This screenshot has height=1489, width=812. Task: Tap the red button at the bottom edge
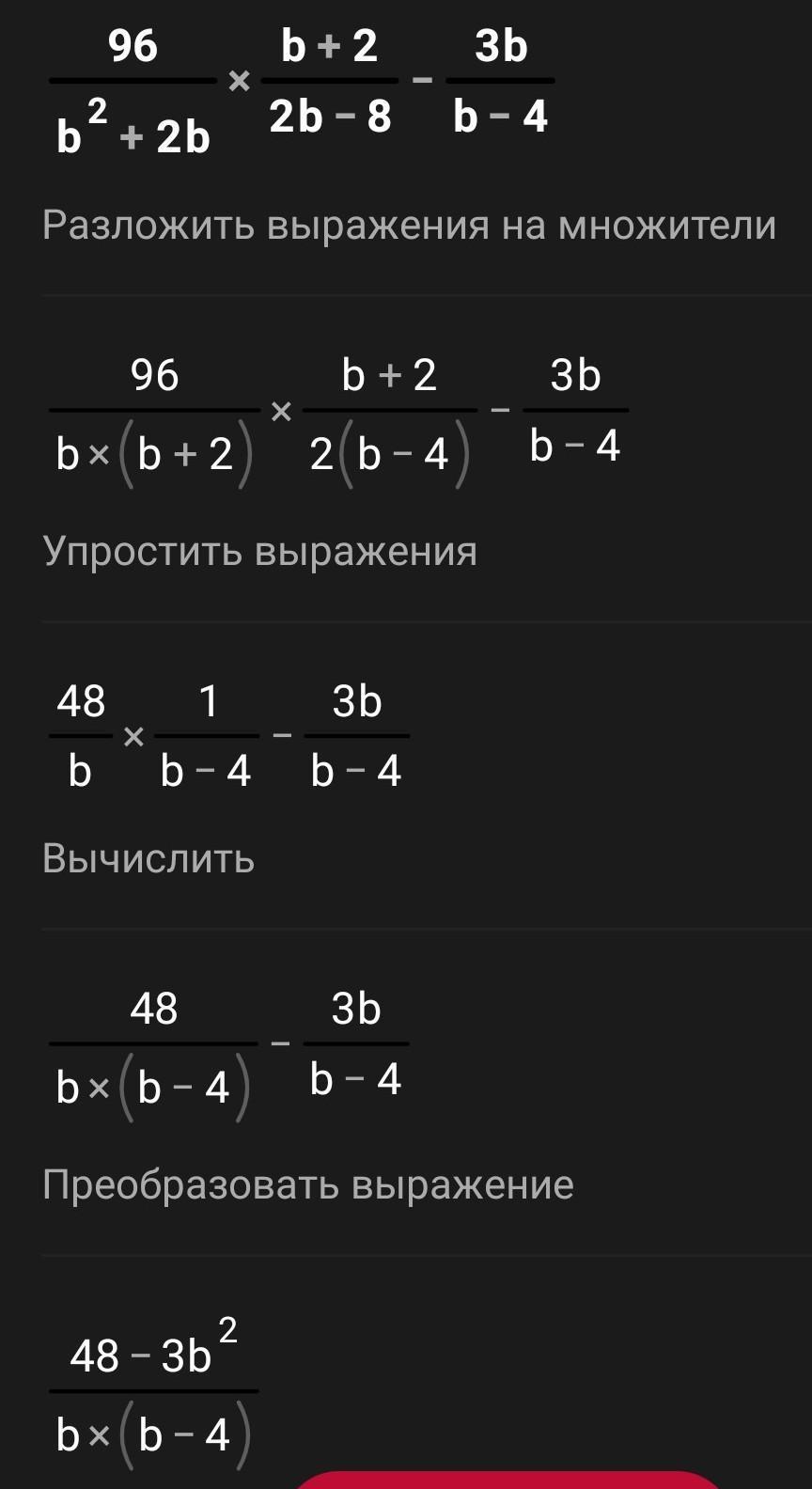(507, 1481)
